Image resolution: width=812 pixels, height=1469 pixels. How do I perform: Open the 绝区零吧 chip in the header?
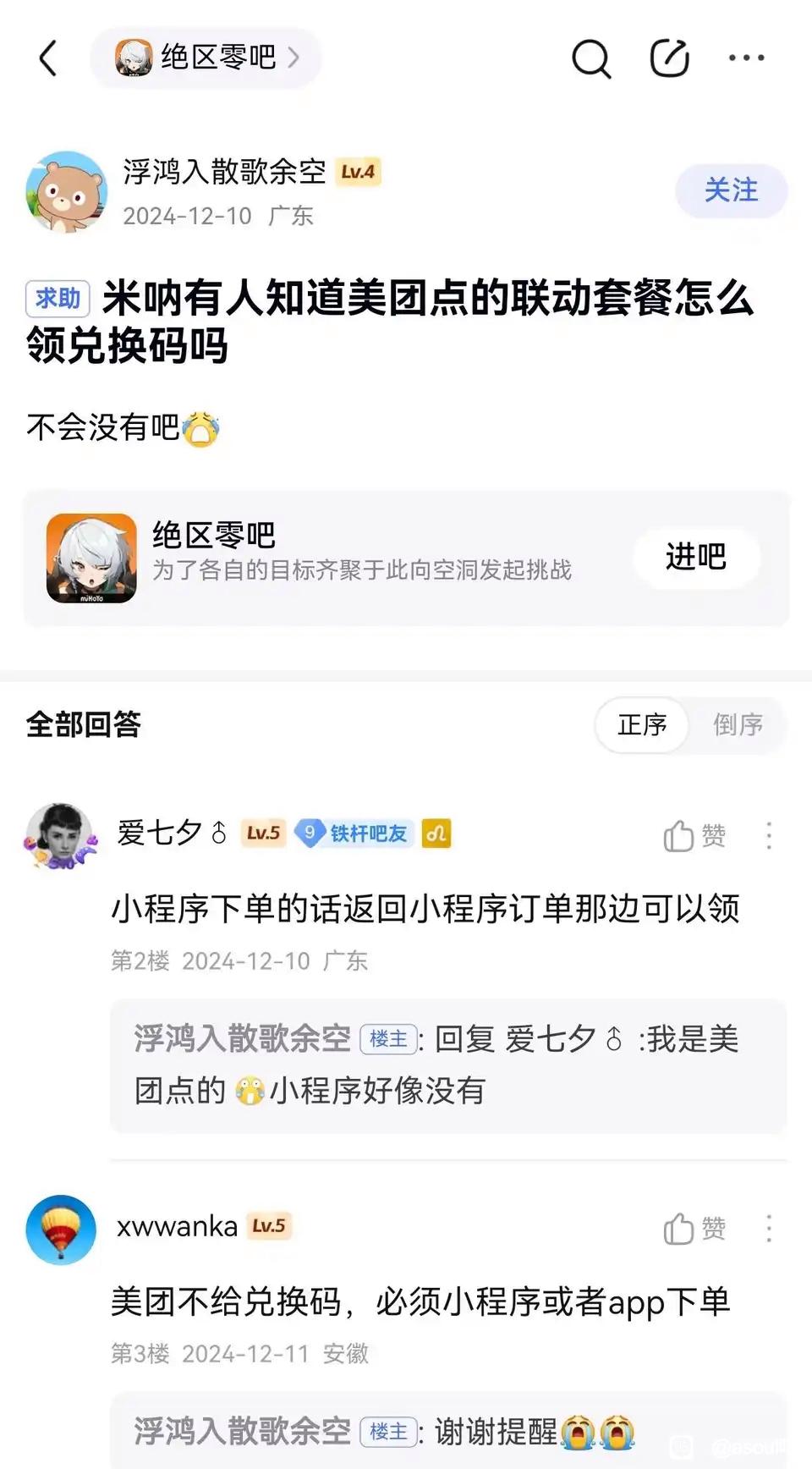pos(206,58)
